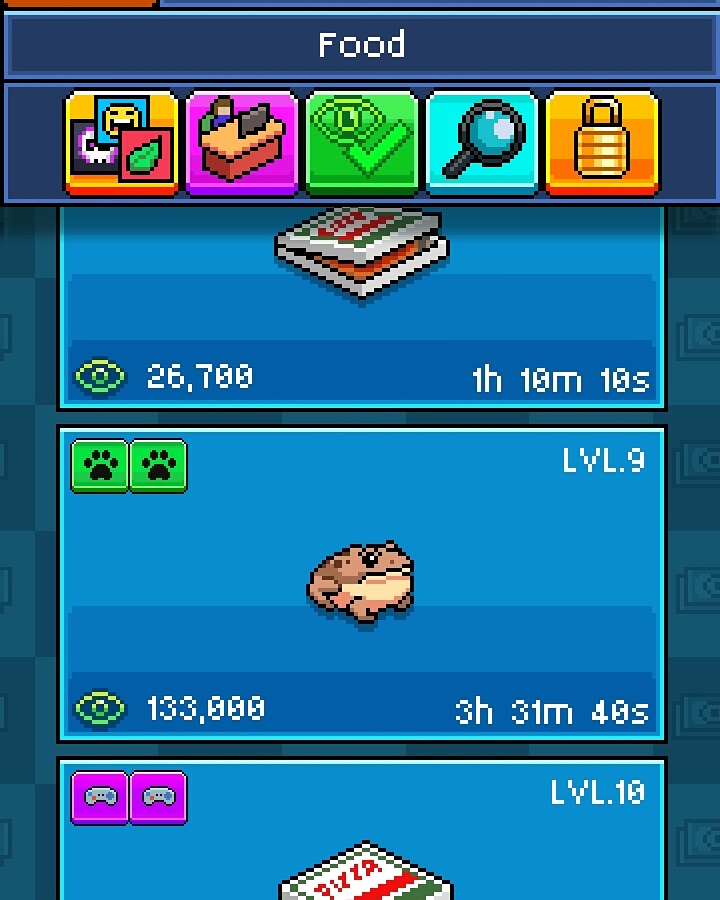Select the desk workstation filter button
Screen dimensions: 720x900
pyautogui.click(x=242, y=143)
